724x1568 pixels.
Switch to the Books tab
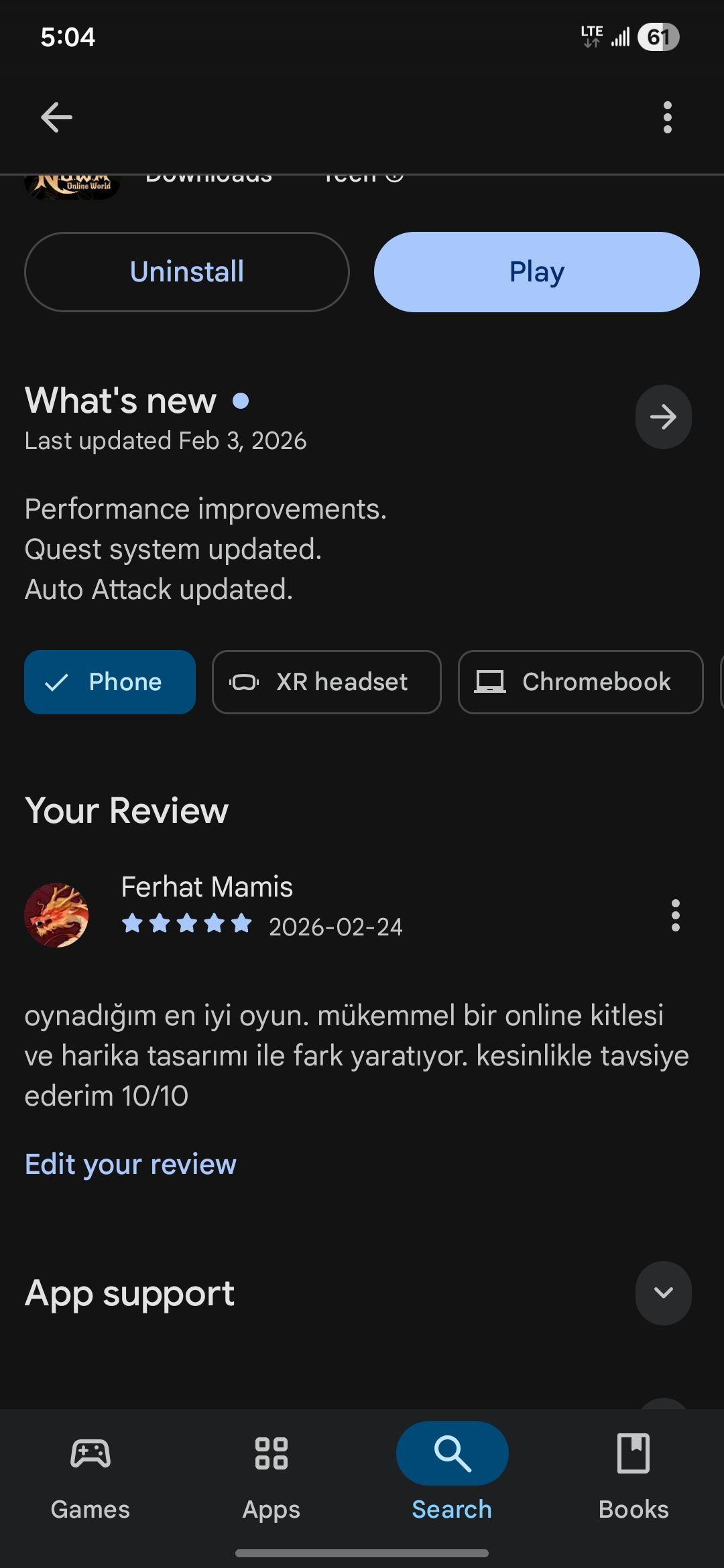click(633, 1474)
